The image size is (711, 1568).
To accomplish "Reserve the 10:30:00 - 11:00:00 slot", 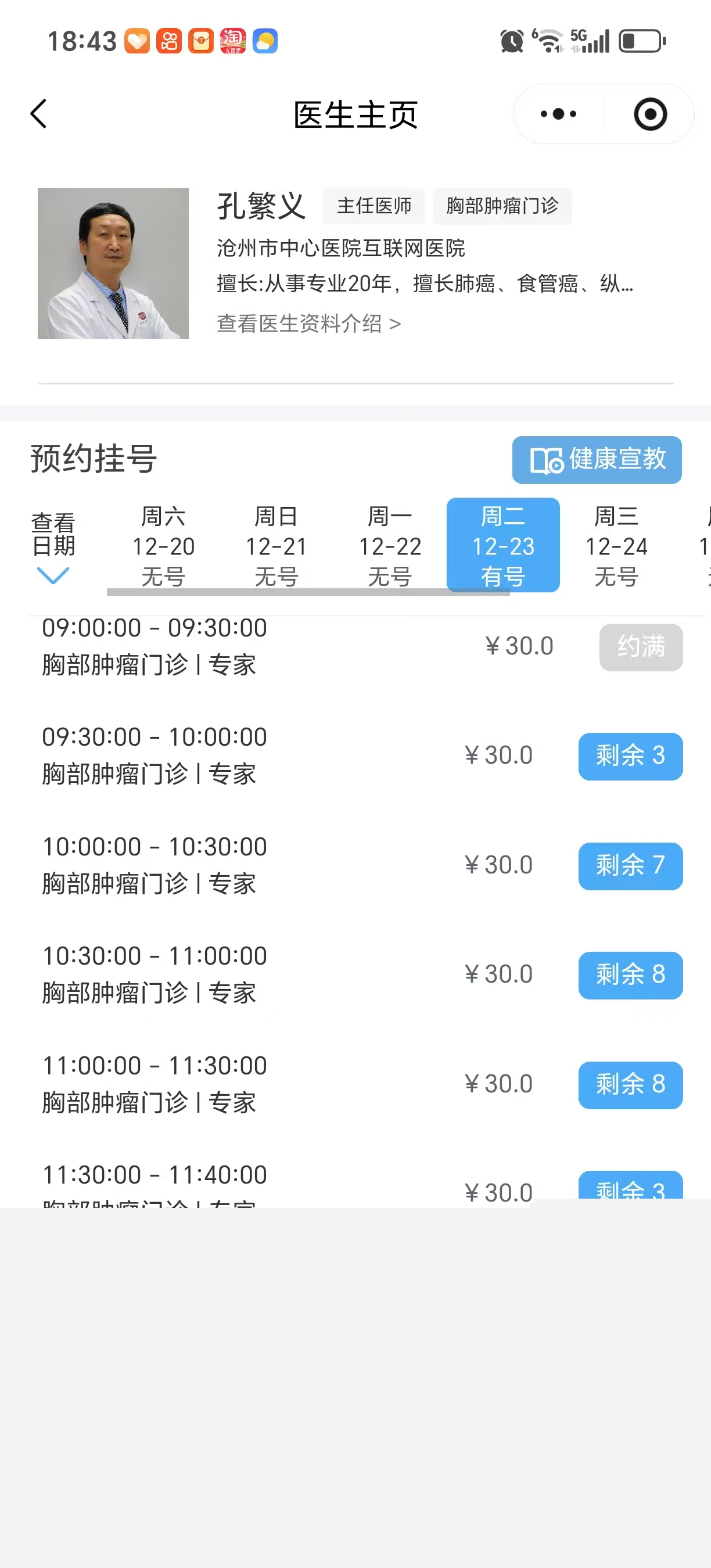I will [630, 975].
